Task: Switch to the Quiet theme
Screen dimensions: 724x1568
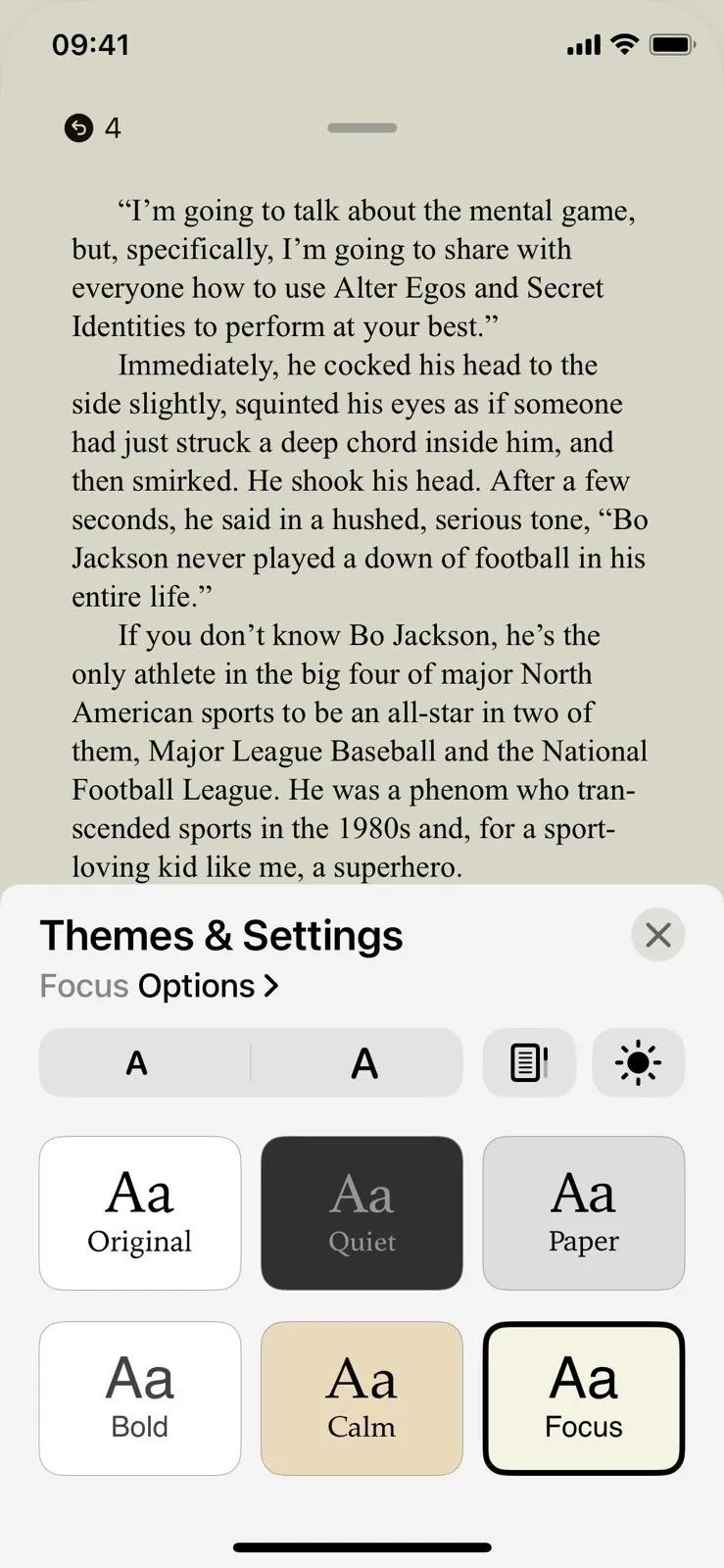Action: [362, 1213]
